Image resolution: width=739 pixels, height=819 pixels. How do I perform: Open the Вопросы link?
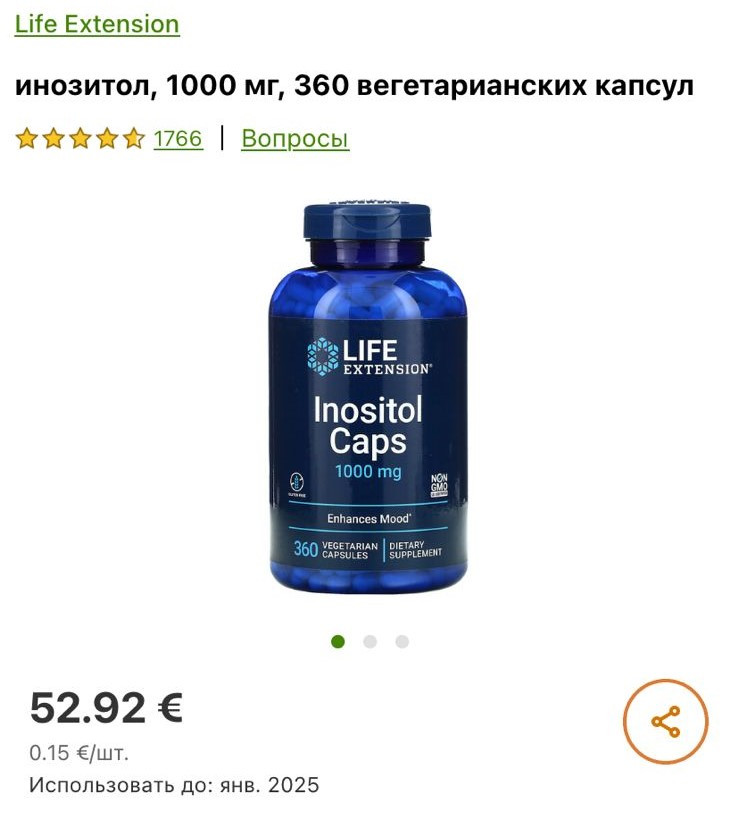[x=295, y=139]
